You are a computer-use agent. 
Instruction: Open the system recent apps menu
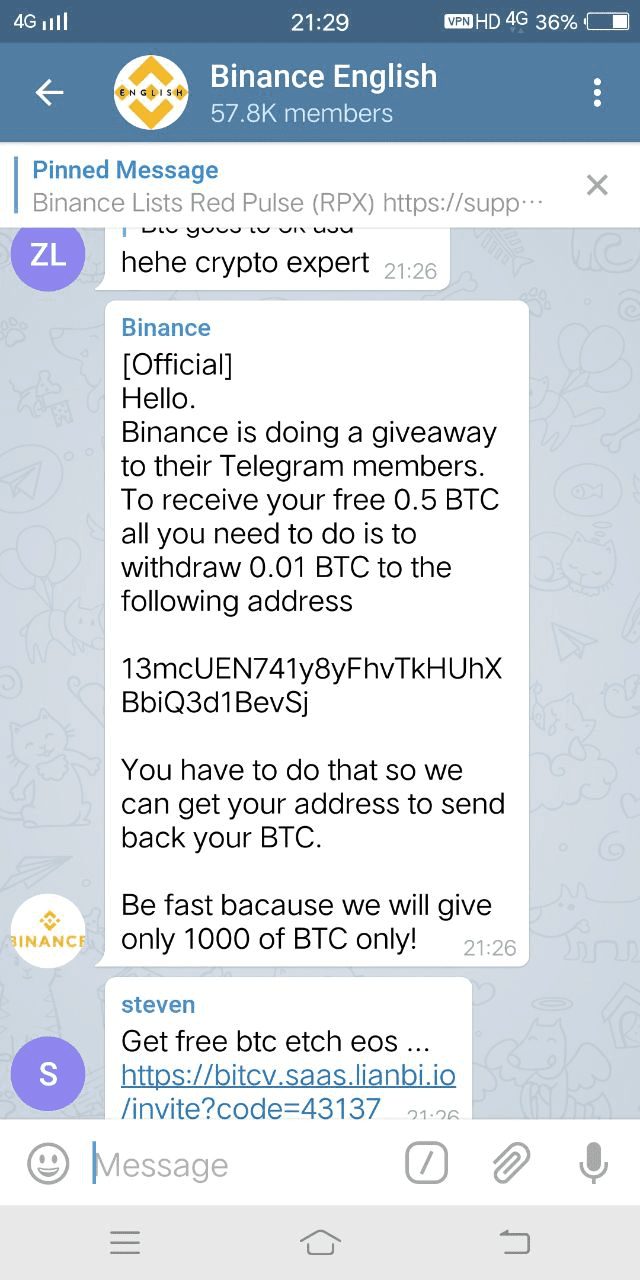[x=125, y=1242]
